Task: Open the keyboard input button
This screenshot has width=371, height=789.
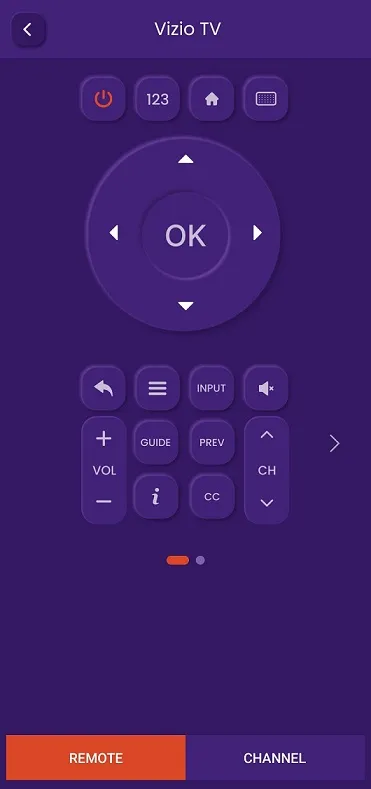Action: point(266,99)
